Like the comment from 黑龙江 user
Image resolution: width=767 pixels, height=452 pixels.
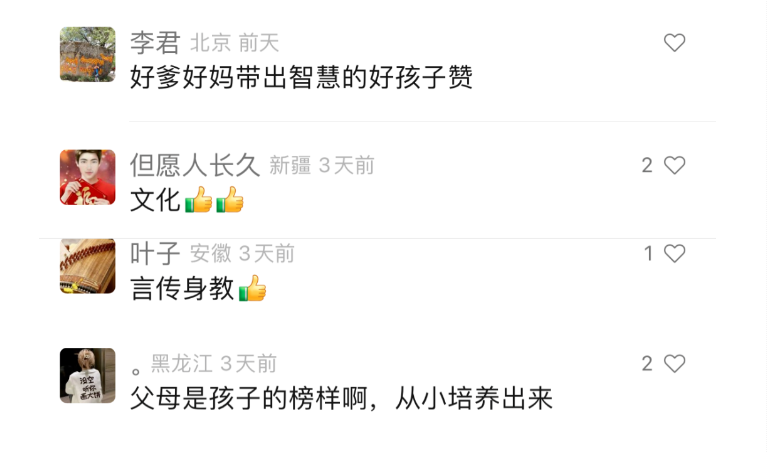pyautogui.click(x=675, y=364)
